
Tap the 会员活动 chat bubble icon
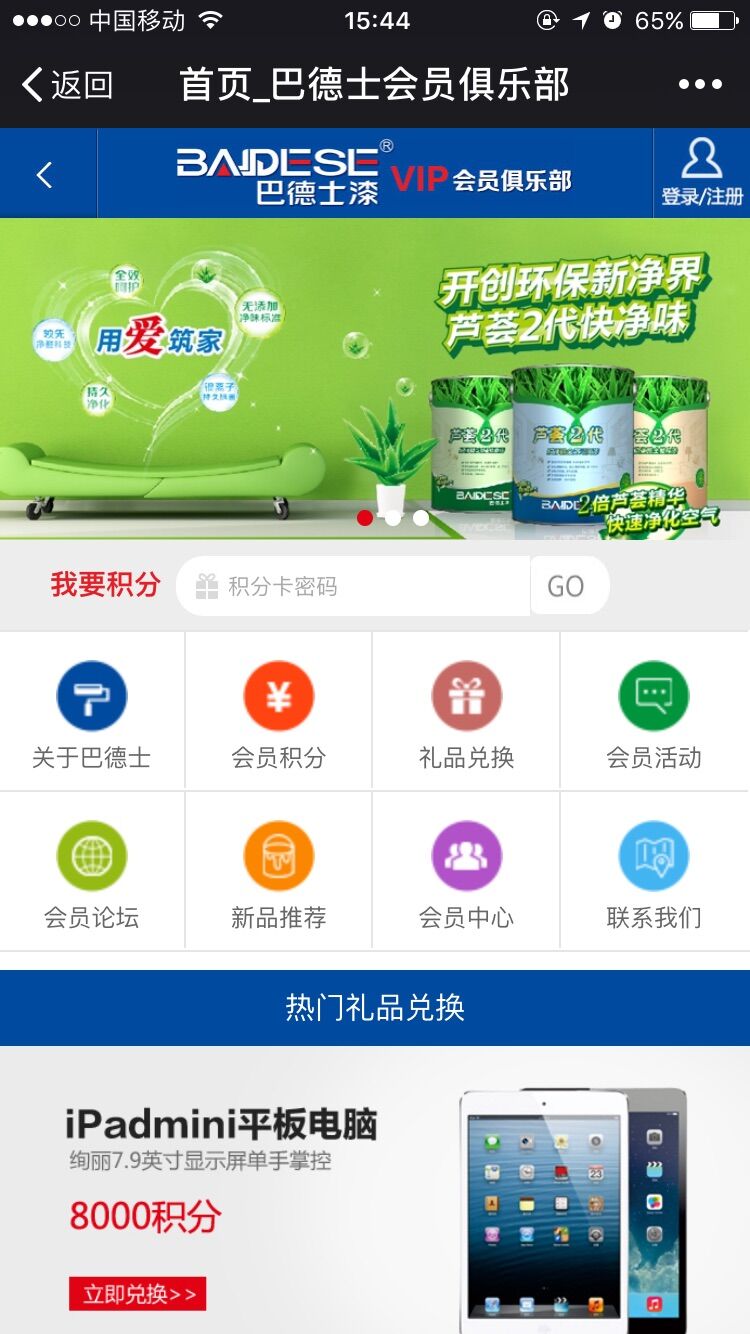coord(655,696)
